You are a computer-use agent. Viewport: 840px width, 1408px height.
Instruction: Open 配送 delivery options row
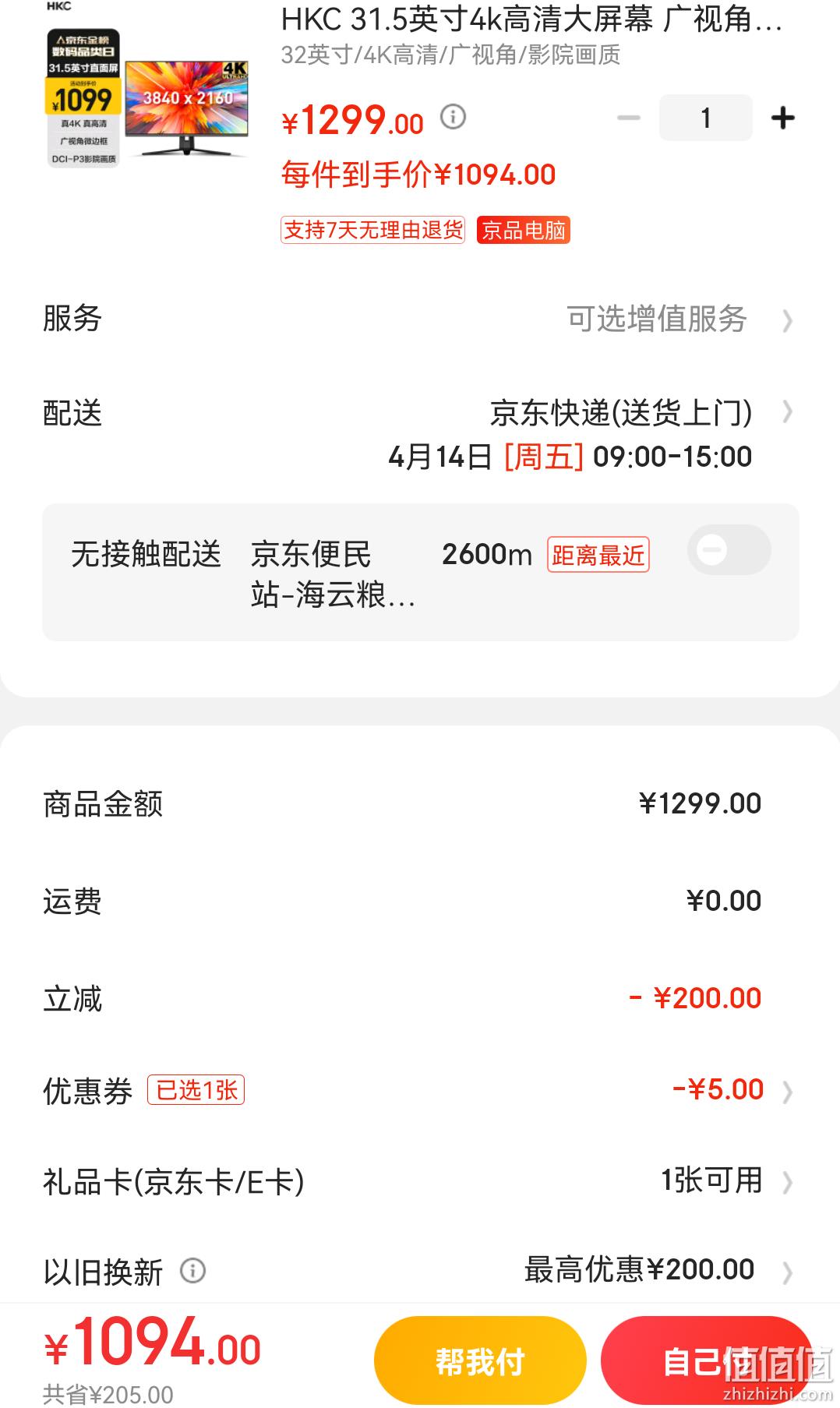[x=420, y=434]
